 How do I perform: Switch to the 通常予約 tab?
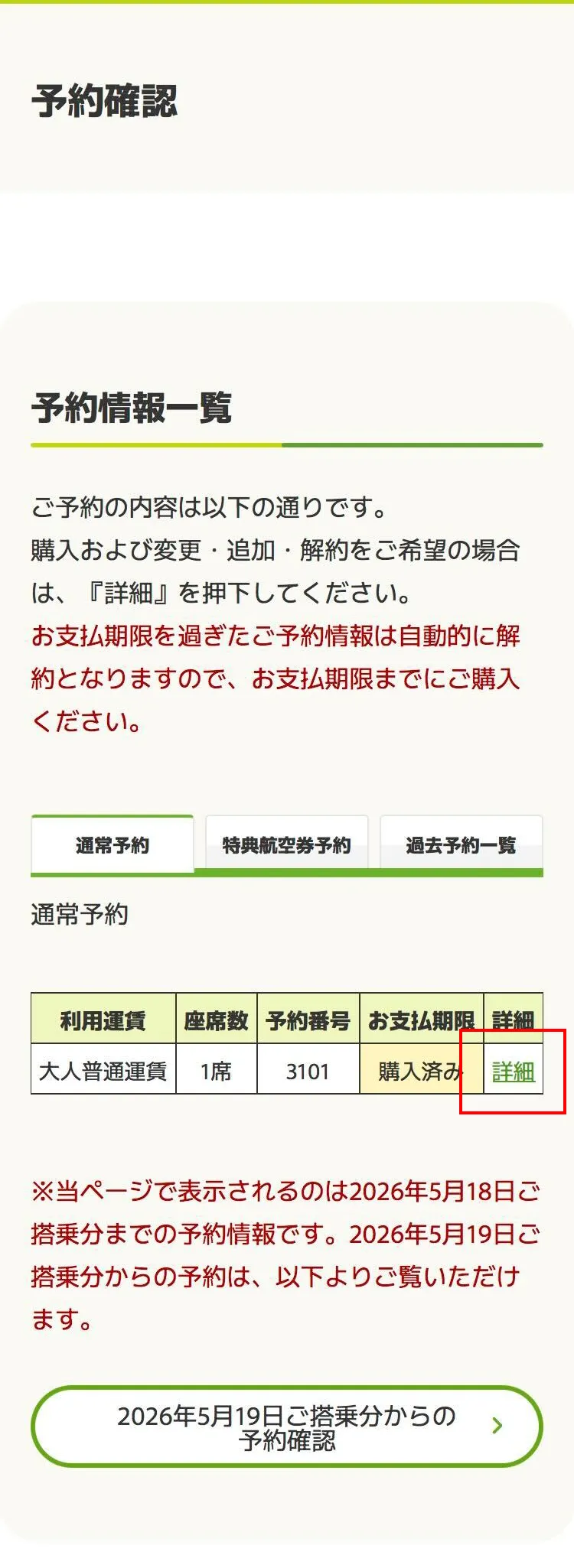(x=112, y=845)
